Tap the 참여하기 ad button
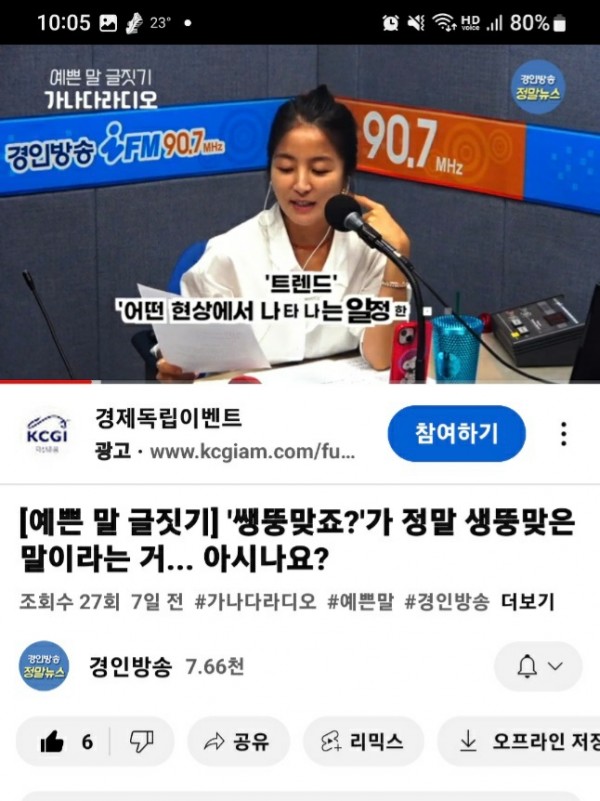This screenshot has height=801, width=600. [456, 433]
